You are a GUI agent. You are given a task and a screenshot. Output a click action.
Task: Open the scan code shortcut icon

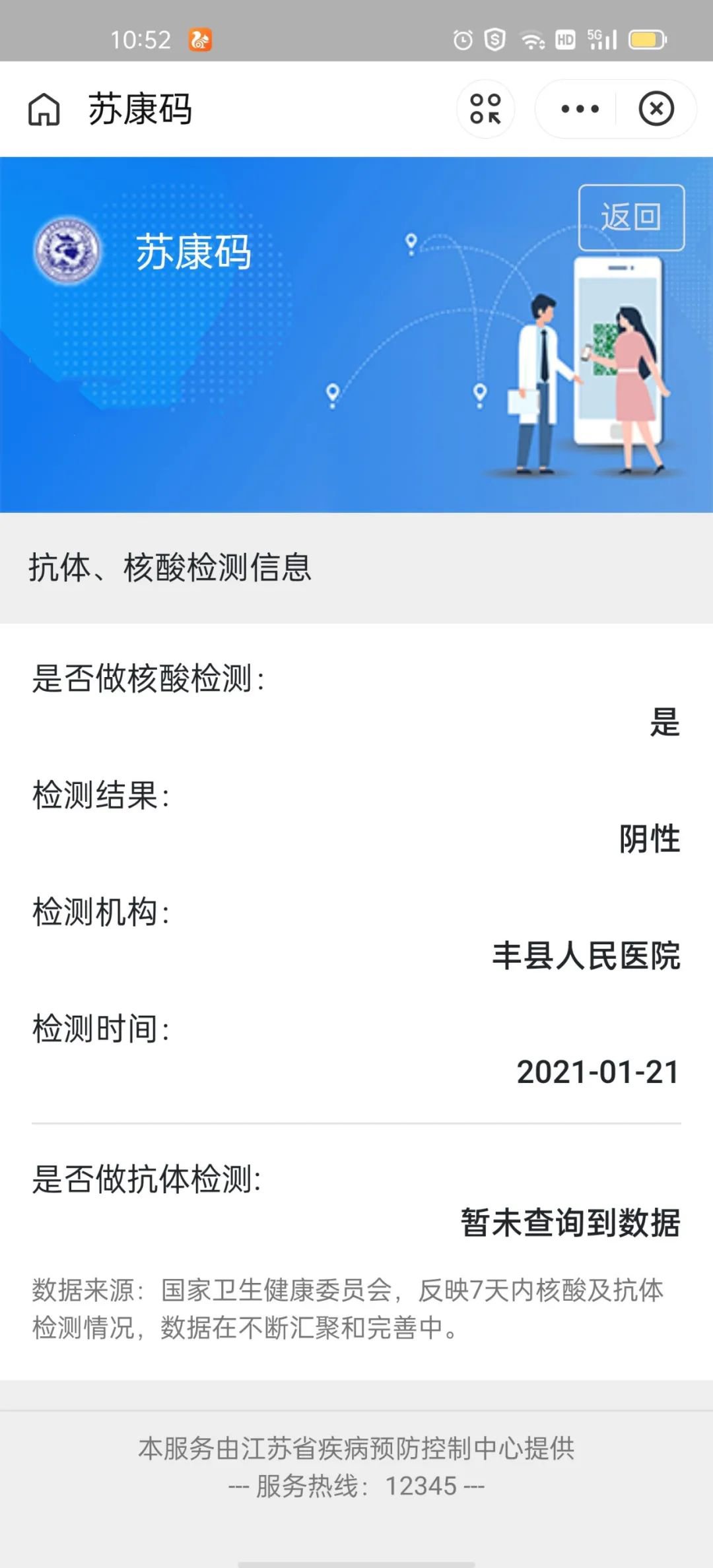click(x=485, y=109)
